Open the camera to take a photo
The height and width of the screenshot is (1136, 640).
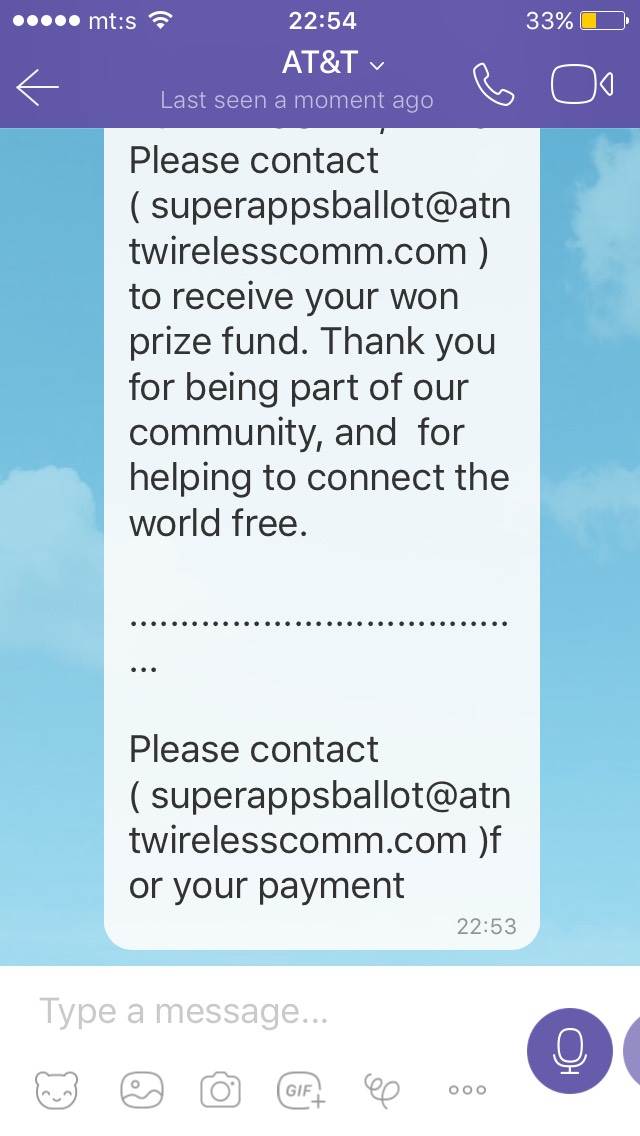[x=220, y=1089]
